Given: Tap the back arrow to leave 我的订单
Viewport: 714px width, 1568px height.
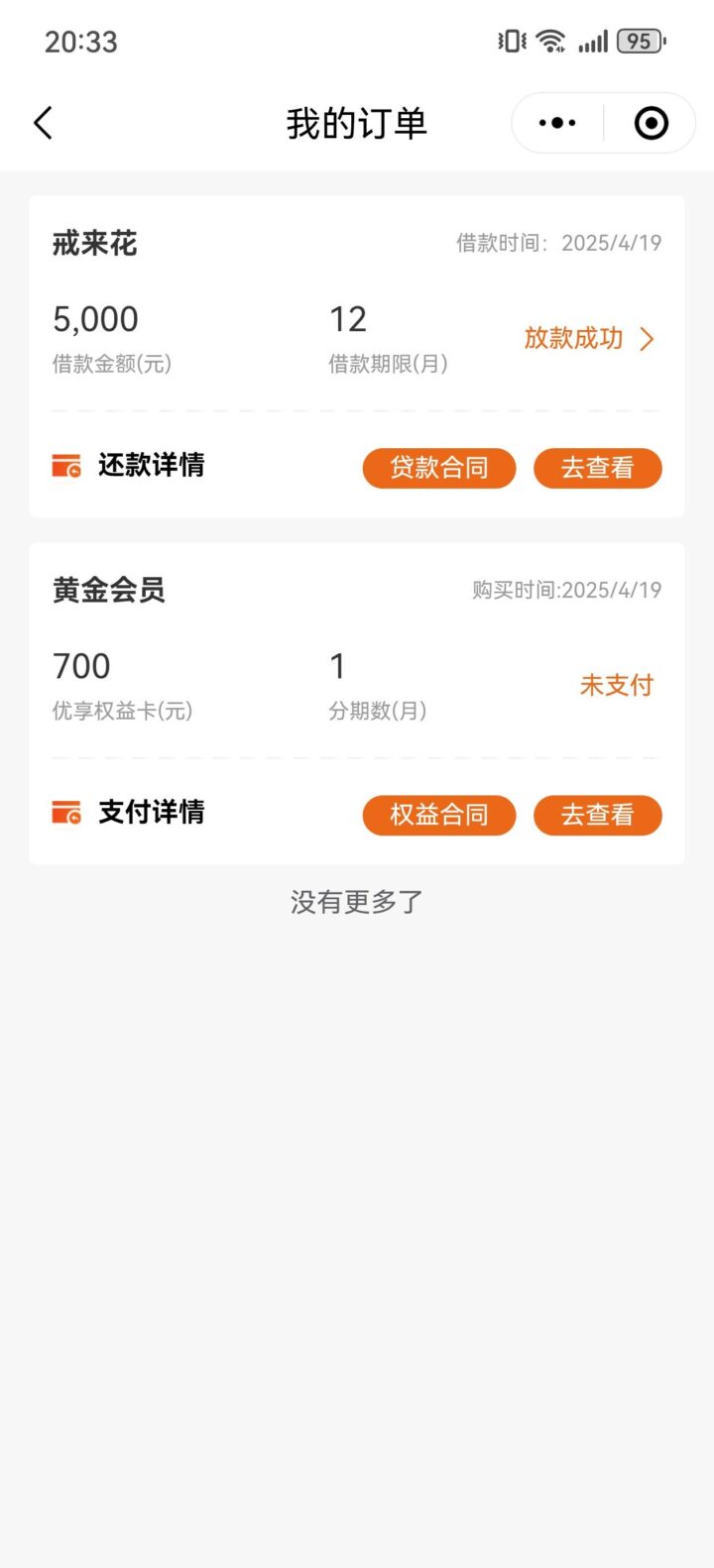Looking at the screenshot, I should [42, 123].
